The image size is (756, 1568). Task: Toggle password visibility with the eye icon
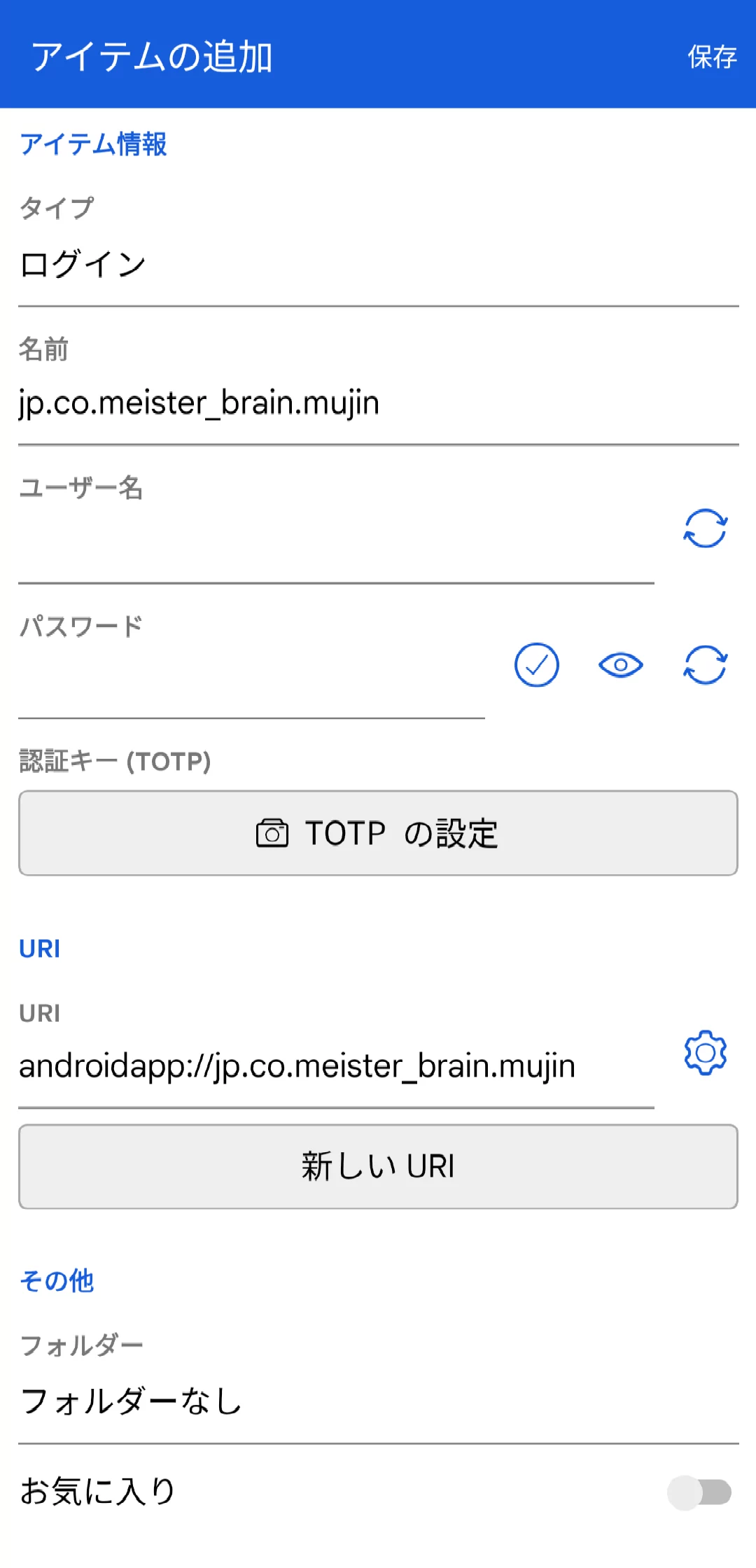pyautogui.click(x=620, y=665)
